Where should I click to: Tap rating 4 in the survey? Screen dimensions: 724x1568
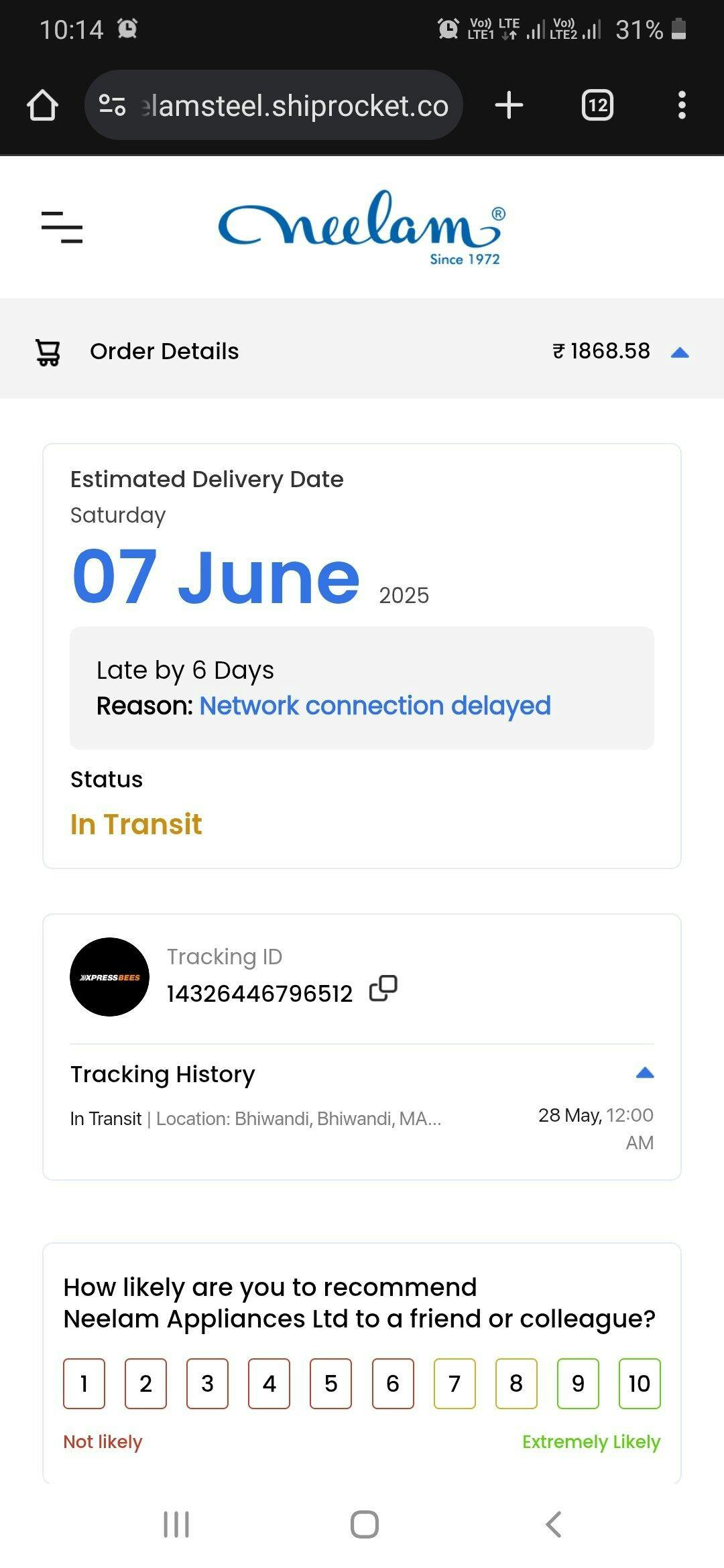tap(269, 1384)
